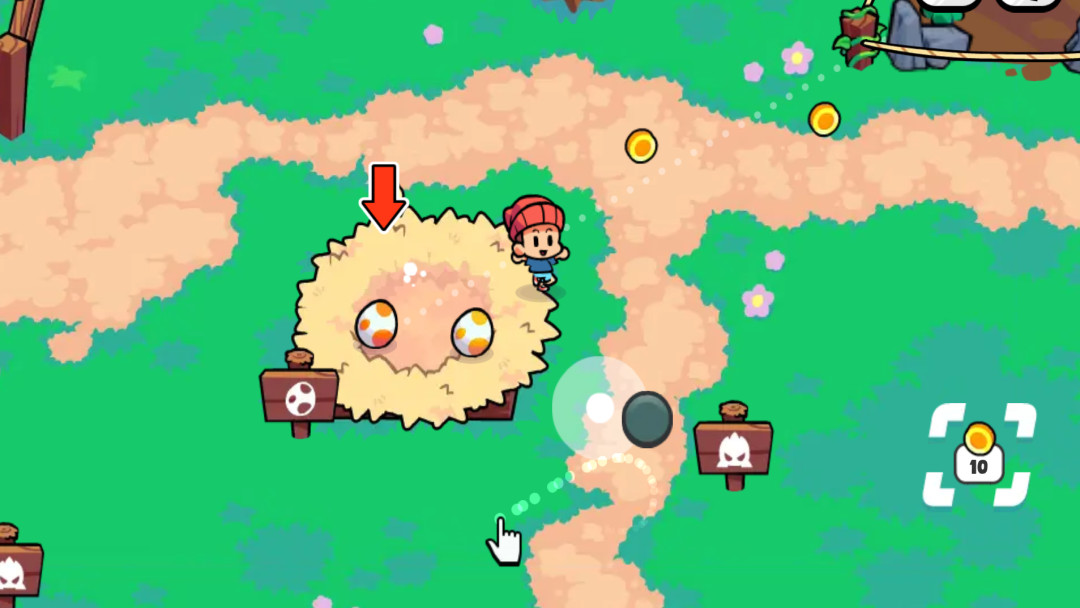Screen dimensions: 1080x608
Task: Tap the virtual joystick knob
Action: (x=647, y=419)
